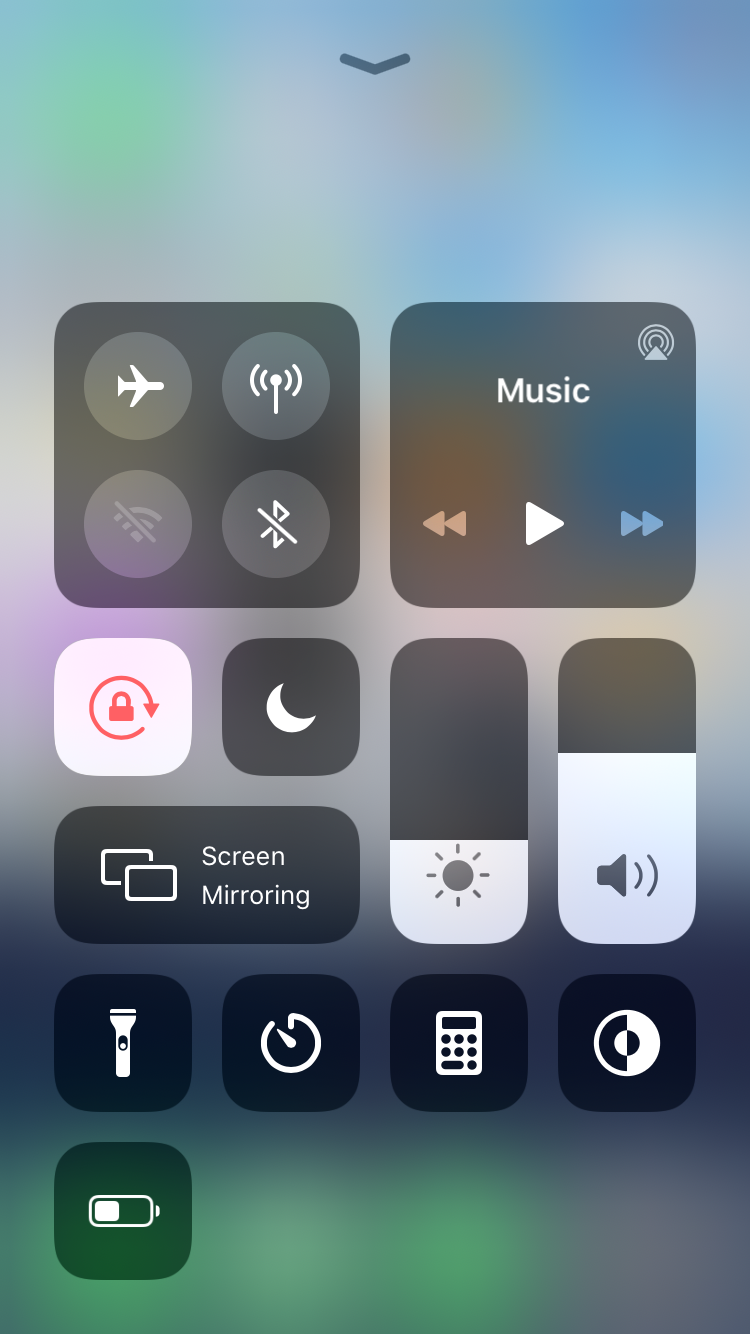Toggle Low Power Mode
Viewport: 750px width, 1334px height.
pyautogui.click(x=123, y=1211)
